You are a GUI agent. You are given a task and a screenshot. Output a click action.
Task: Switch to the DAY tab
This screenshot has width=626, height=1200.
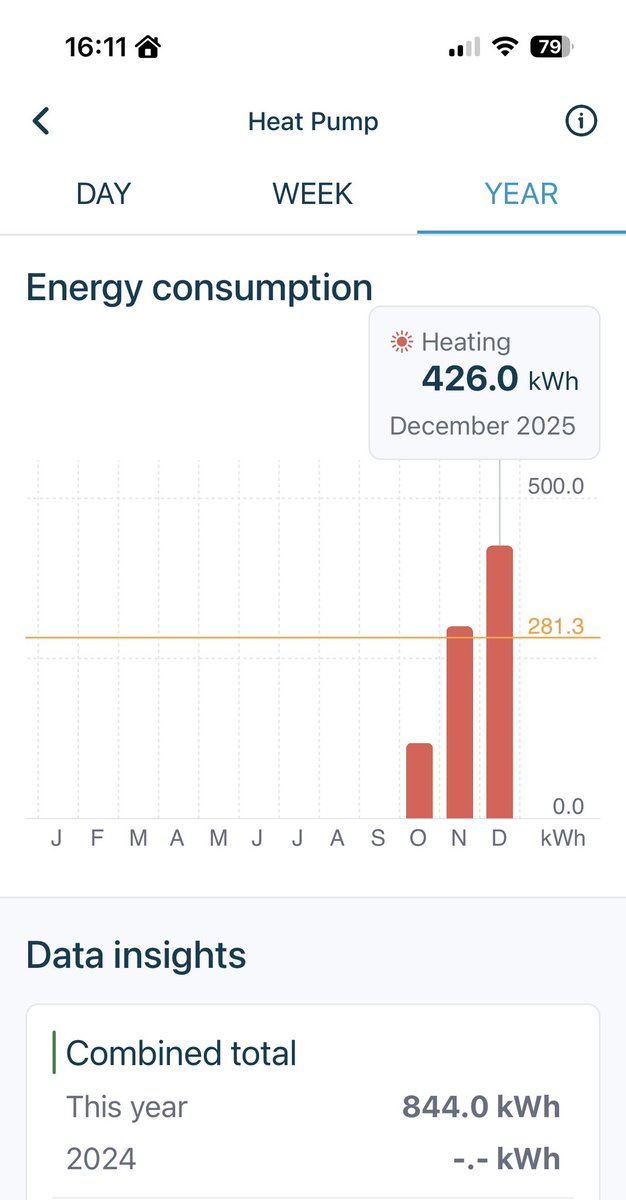pyautogui.click(x=104, y=193)
